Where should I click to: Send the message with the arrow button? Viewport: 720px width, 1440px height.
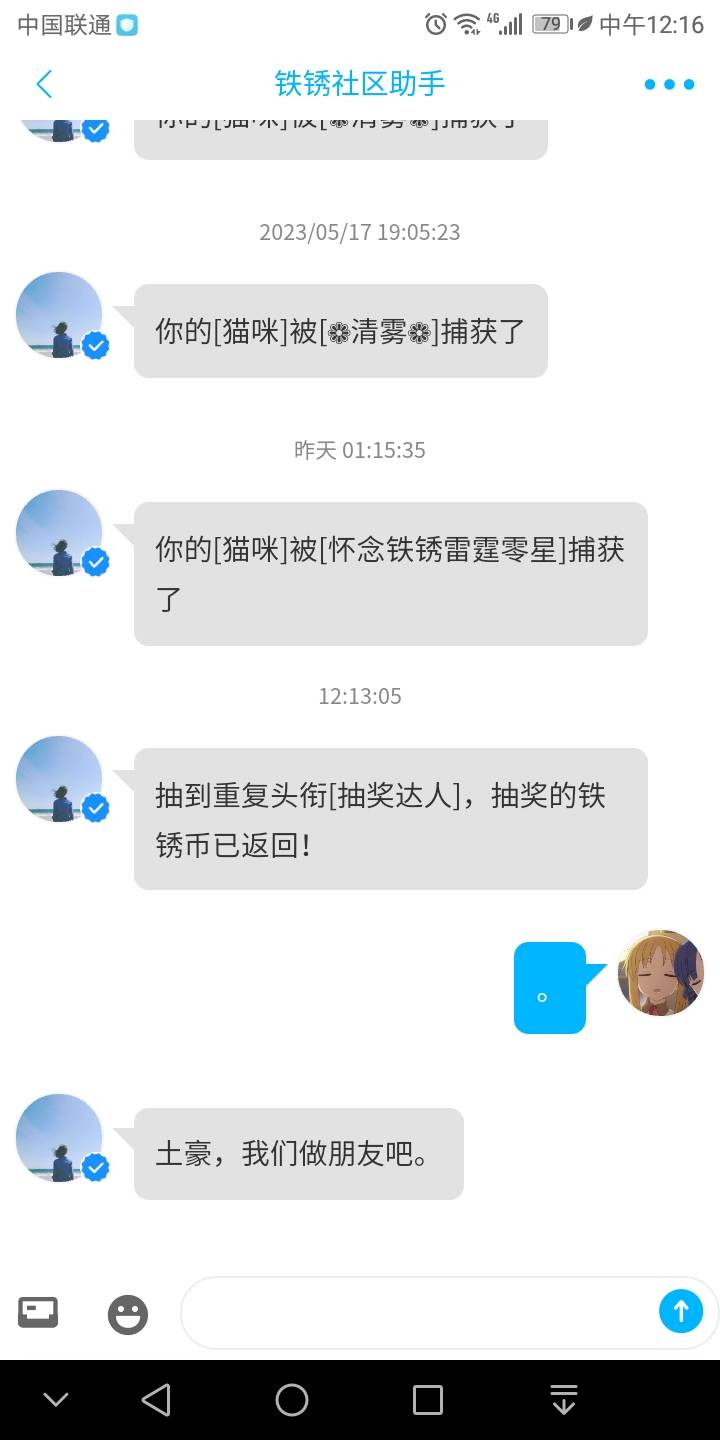pyautogui.click(x=681, y=1311)
